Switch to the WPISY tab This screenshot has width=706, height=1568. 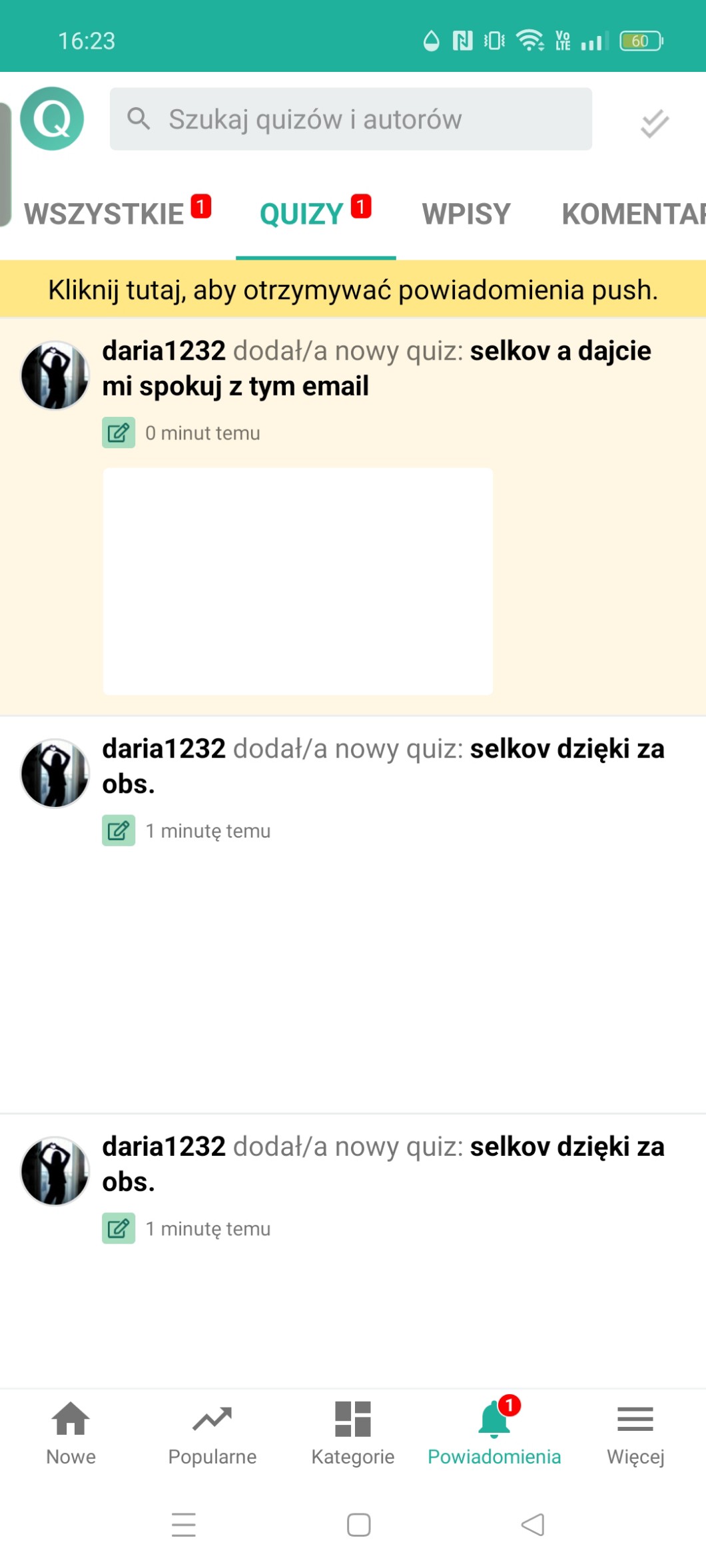coord(466,214)
